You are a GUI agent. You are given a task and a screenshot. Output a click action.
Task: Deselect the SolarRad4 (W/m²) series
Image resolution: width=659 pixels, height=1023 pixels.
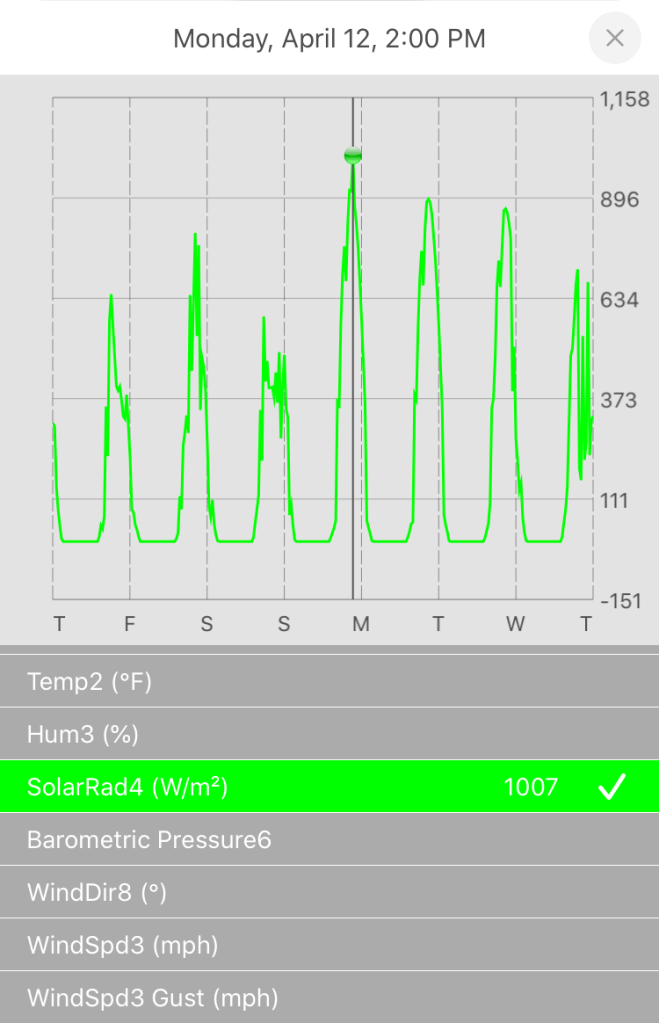click(329, 787)
